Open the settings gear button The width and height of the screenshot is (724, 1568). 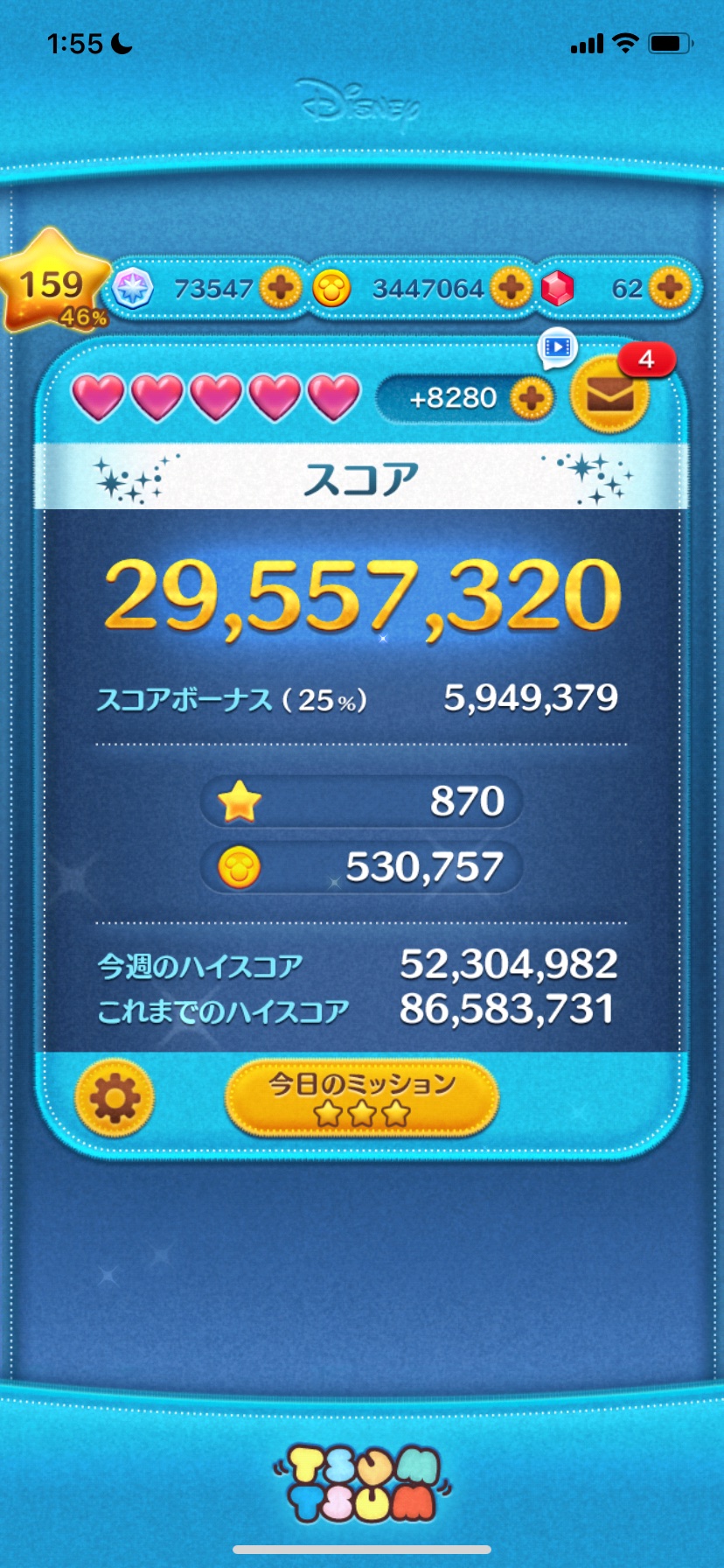coord(115,1097)
